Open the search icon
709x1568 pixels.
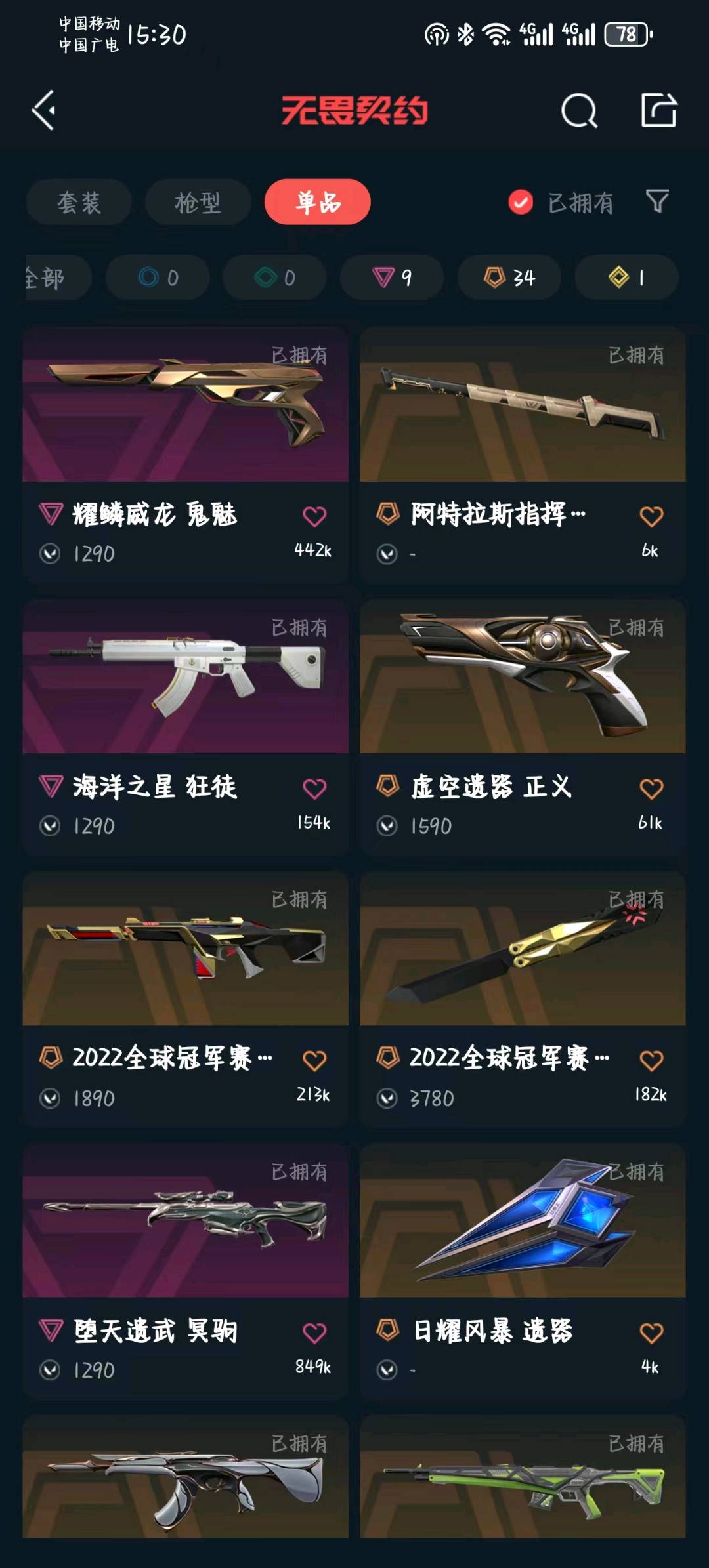(579, 110)
